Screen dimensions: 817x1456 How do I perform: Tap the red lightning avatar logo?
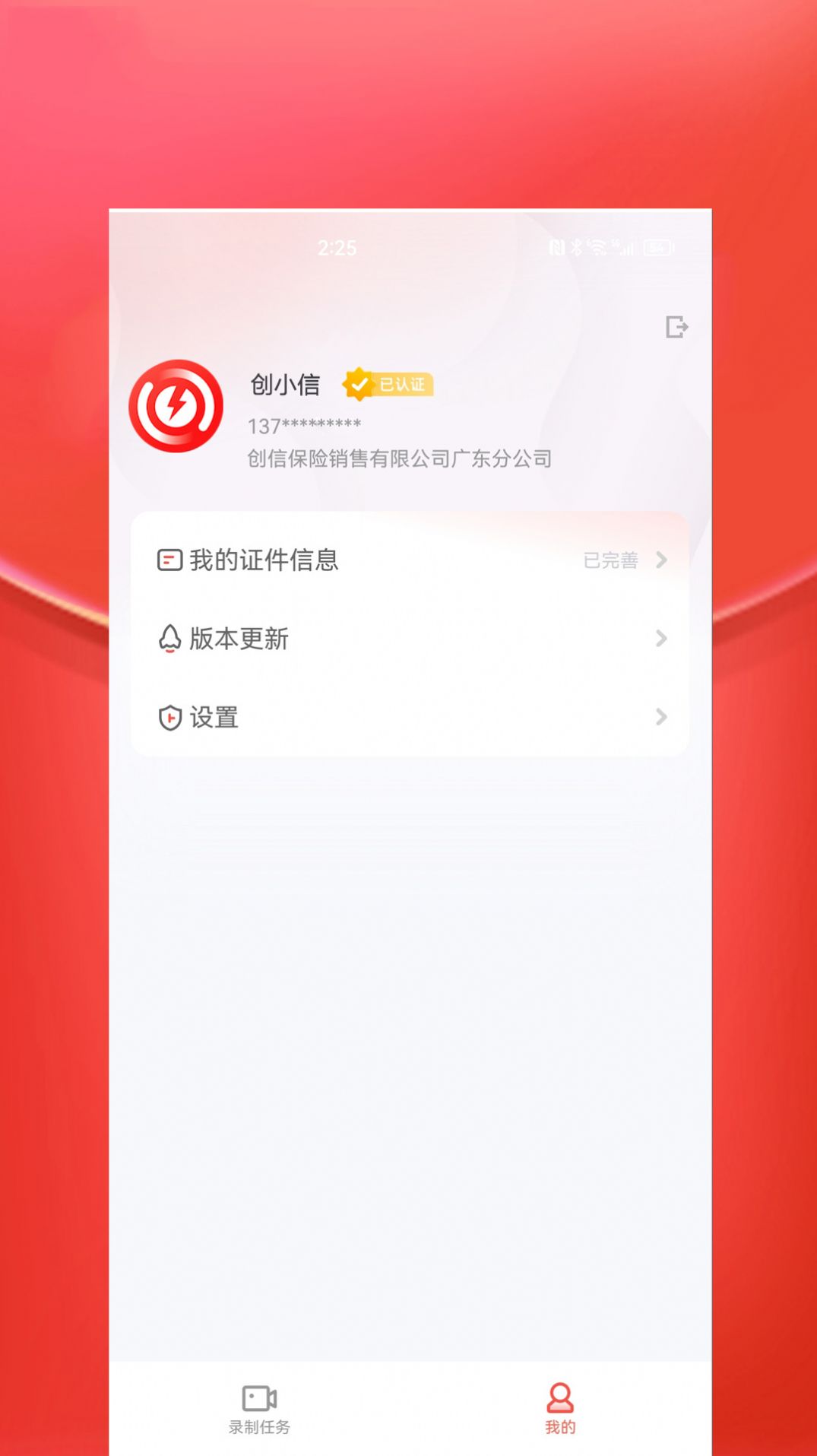pos(178,407)
